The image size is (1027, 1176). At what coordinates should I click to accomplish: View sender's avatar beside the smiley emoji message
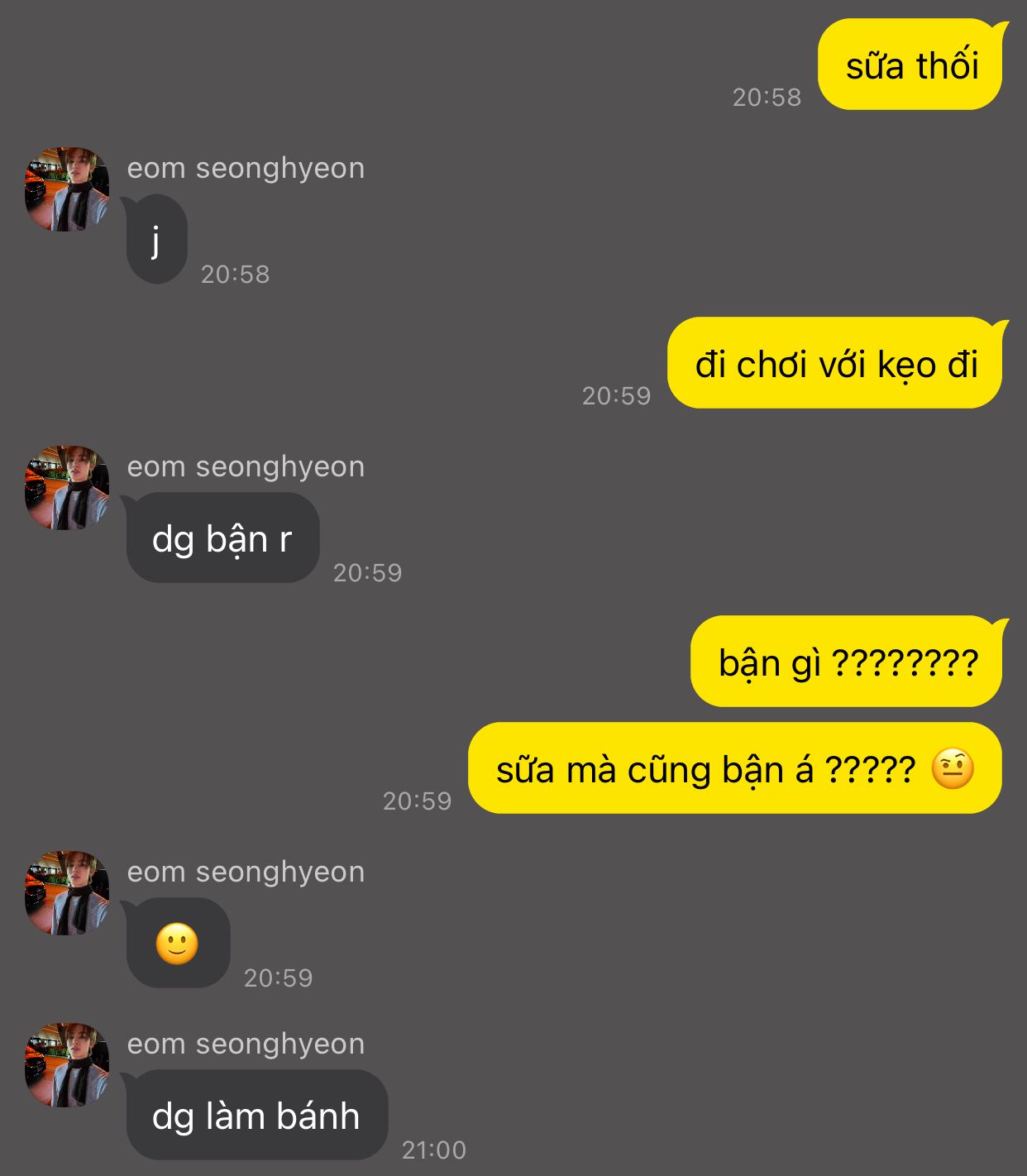(67, 893)
